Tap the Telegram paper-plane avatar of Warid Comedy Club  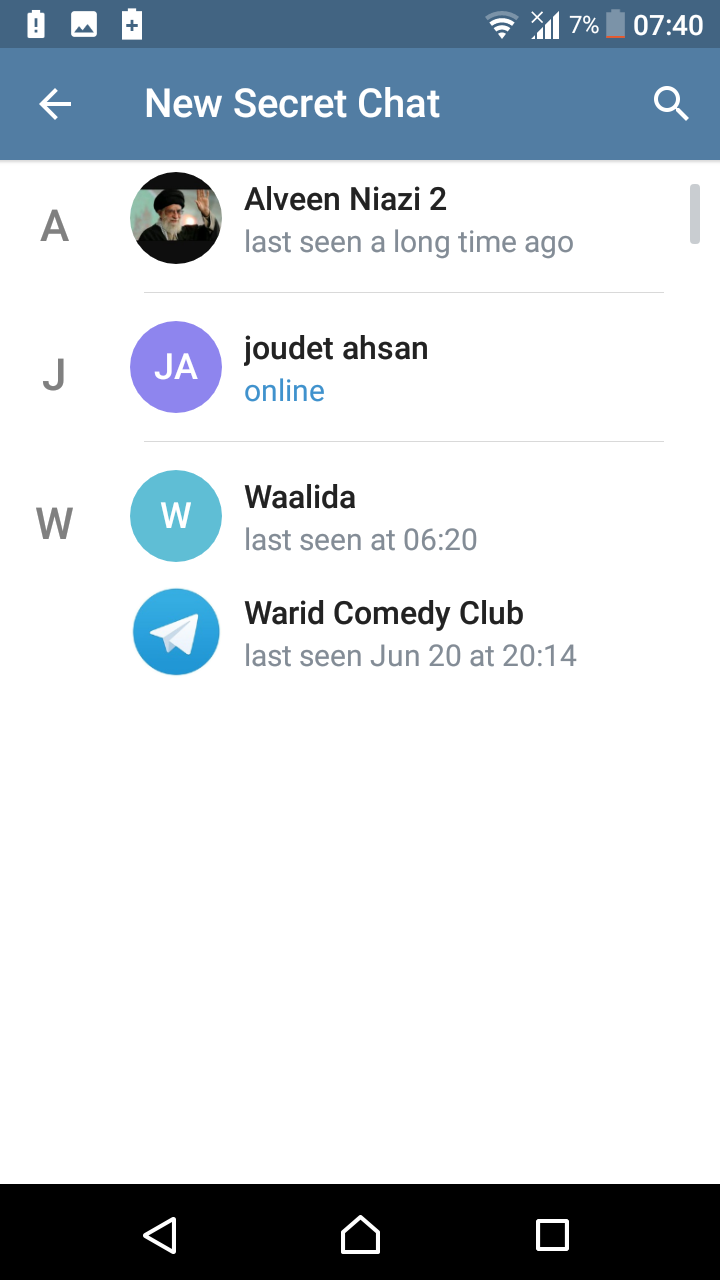click(x=176, y=631)
